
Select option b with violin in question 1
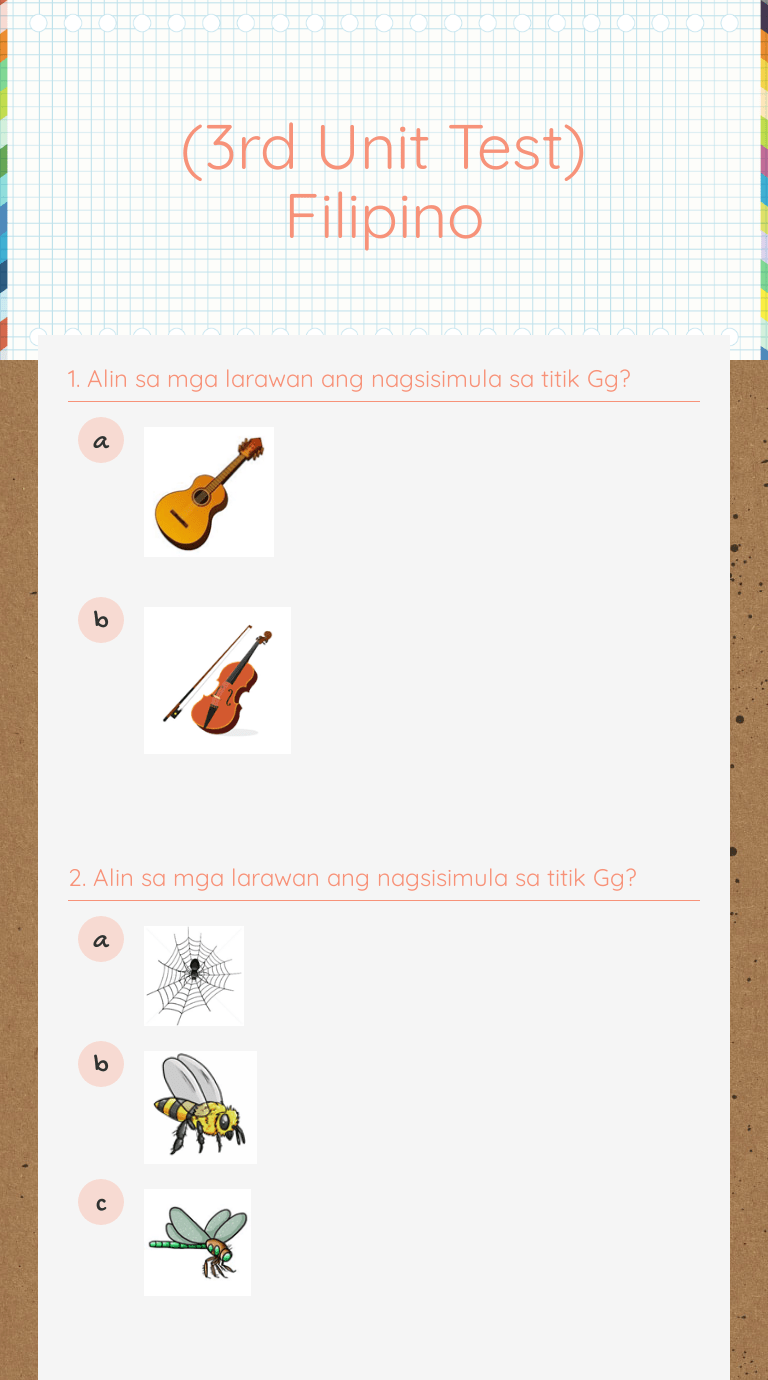coord(101,620)
